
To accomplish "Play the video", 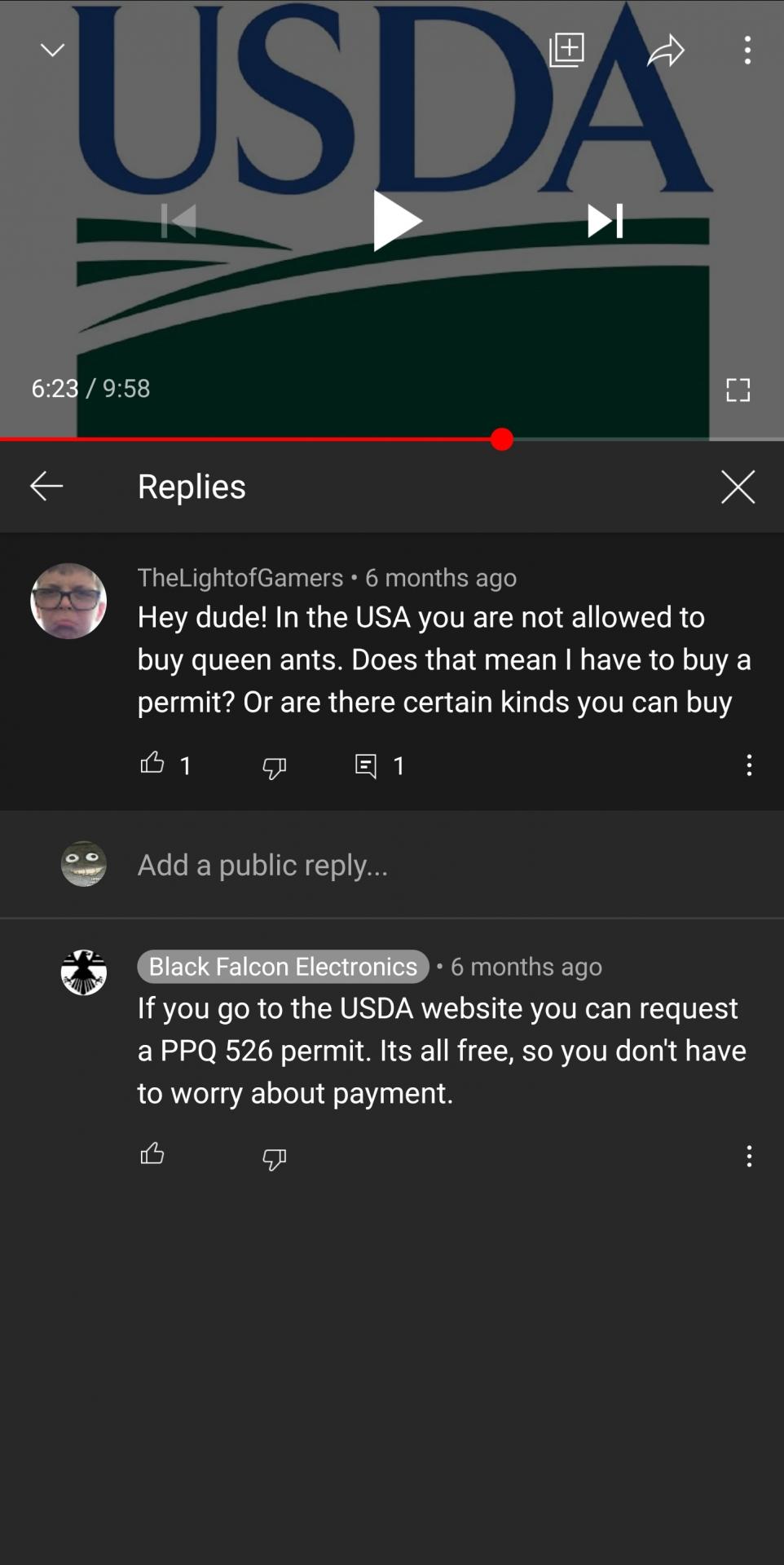I will coord(397,221).
